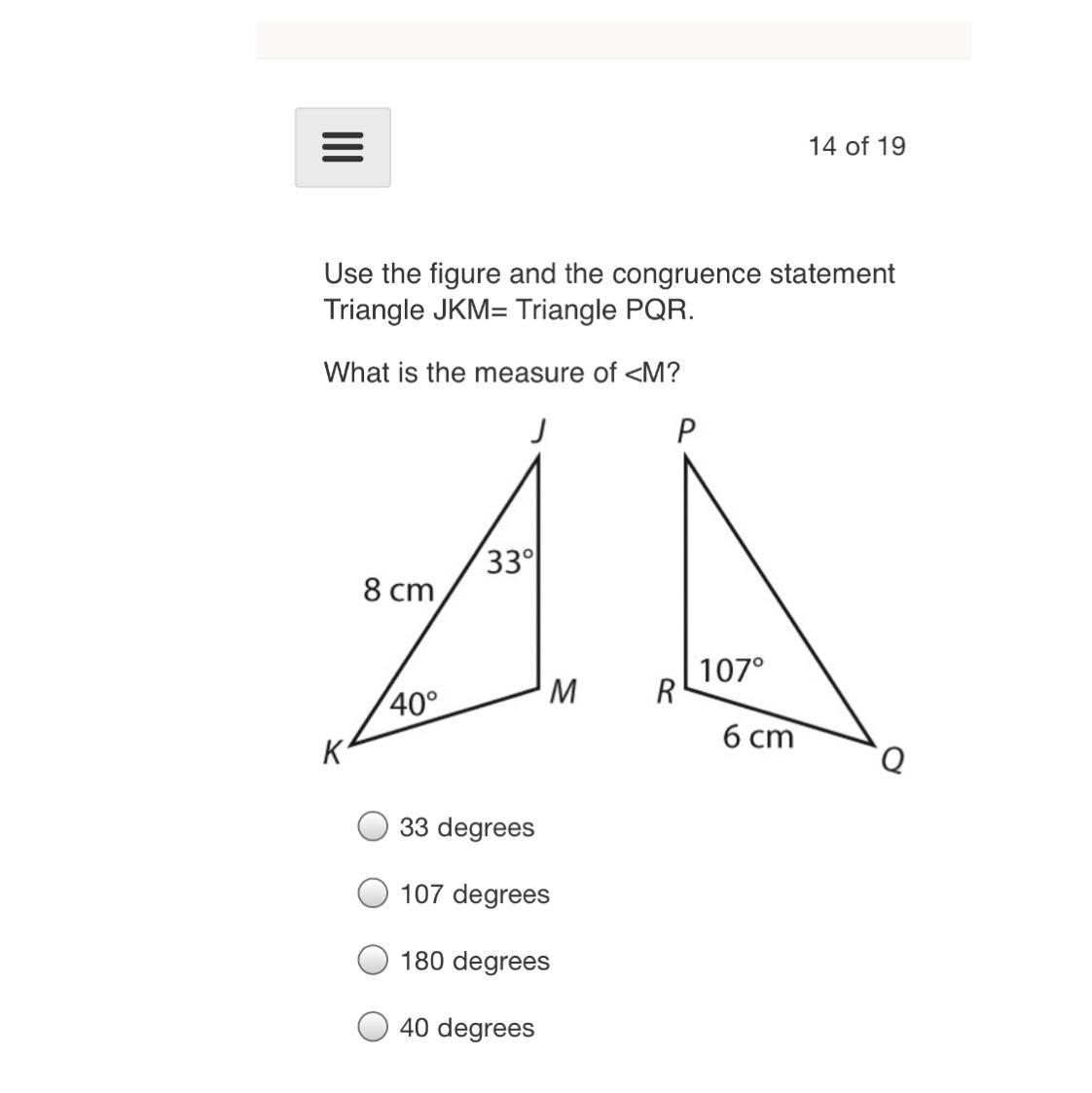
Task: Choose the 107 degrees option
Action: coord(373,893)
